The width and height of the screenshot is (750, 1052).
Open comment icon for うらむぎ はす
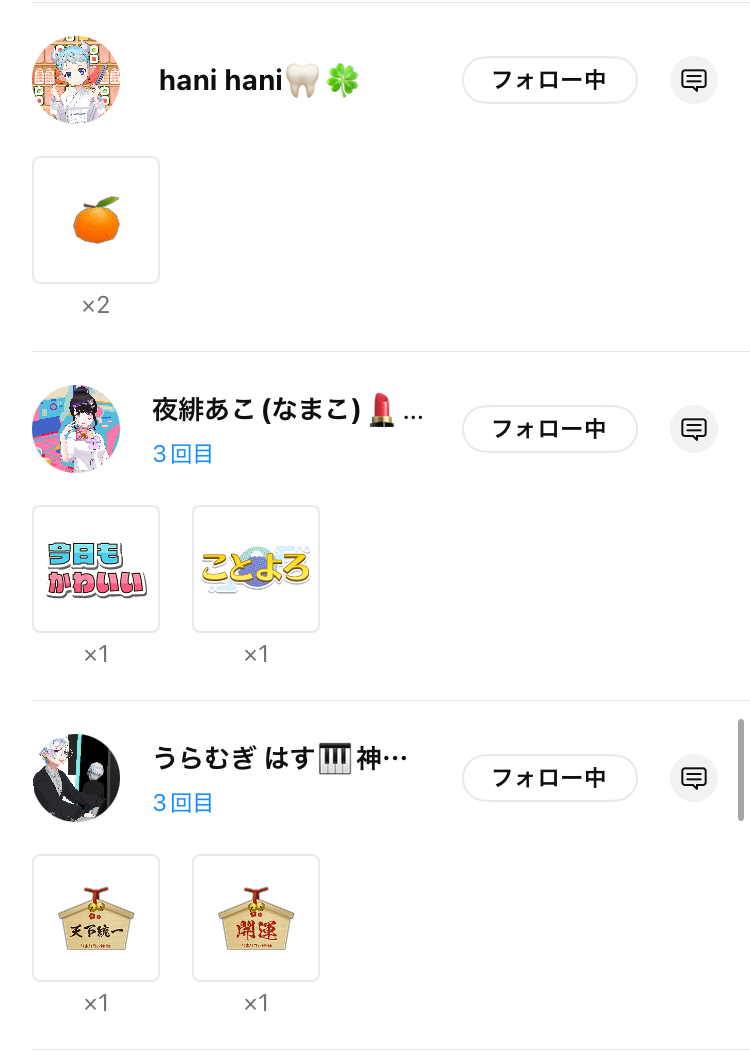click(x=694, y=778)
